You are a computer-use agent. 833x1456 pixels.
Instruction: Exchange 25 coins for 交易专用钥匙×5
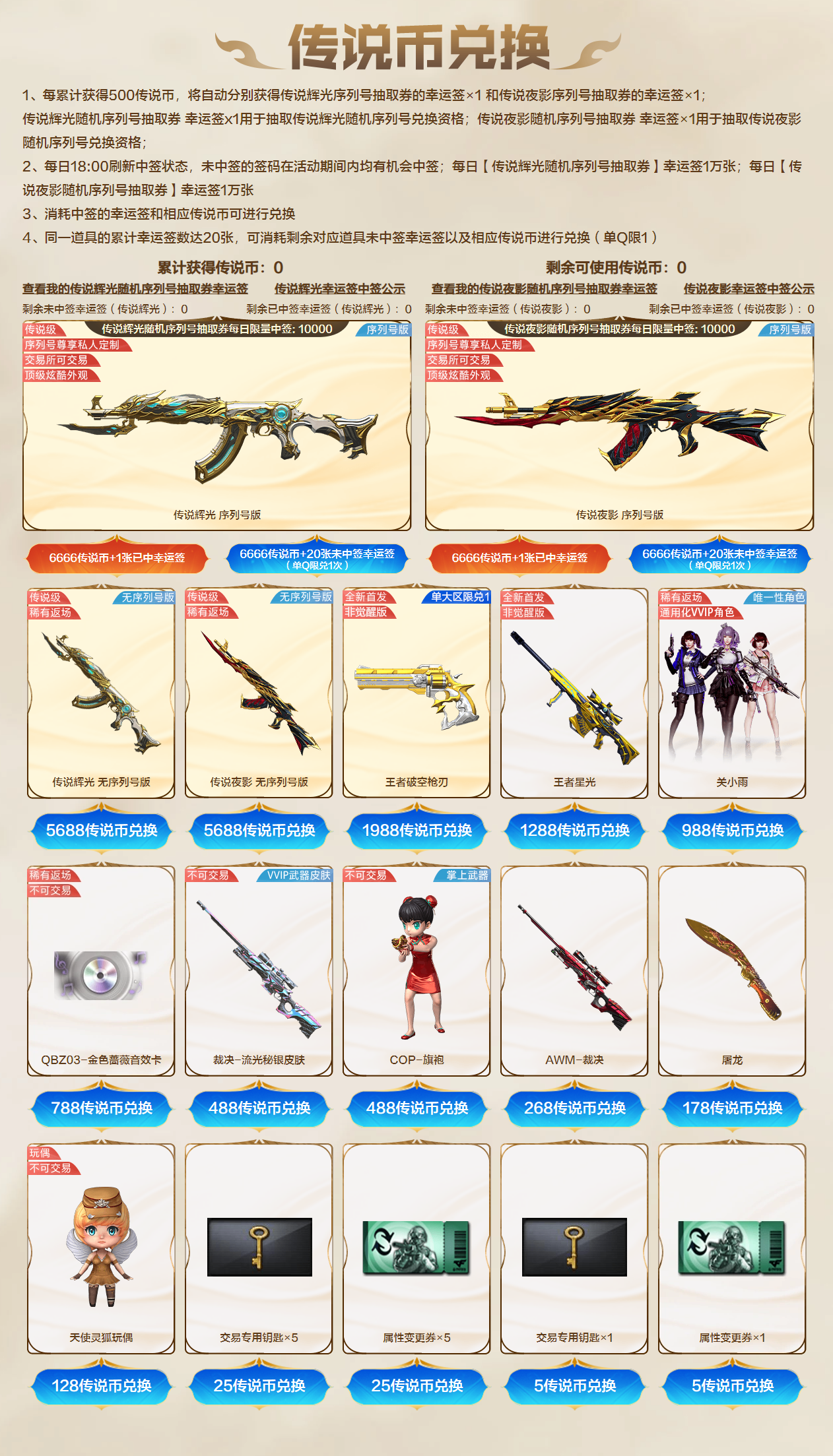(259, 1386)
